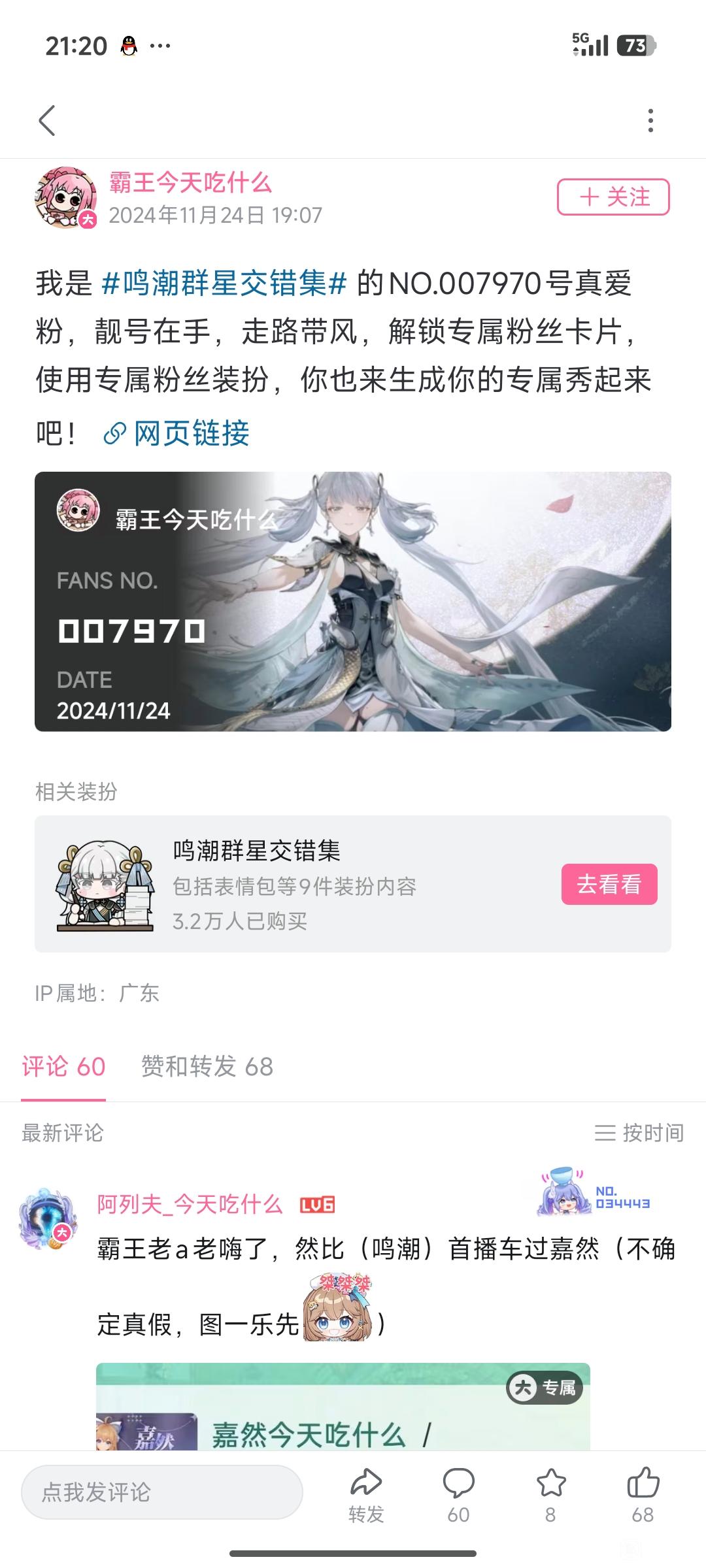Switch to the 赞和转发 68 tab

tap(207, 1066)
